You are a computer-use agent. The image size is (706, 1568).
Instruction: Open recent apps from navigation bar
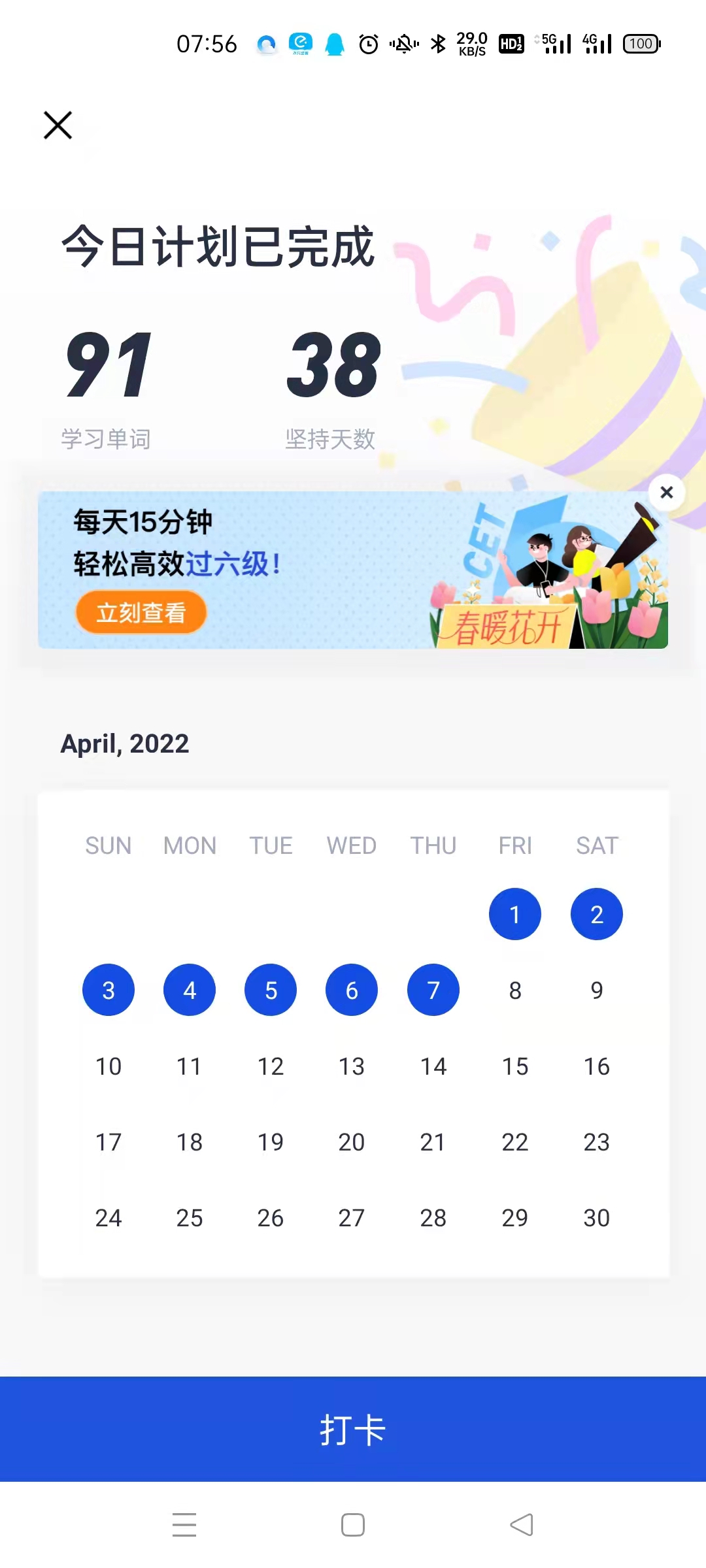click(x=184, y=1525)
